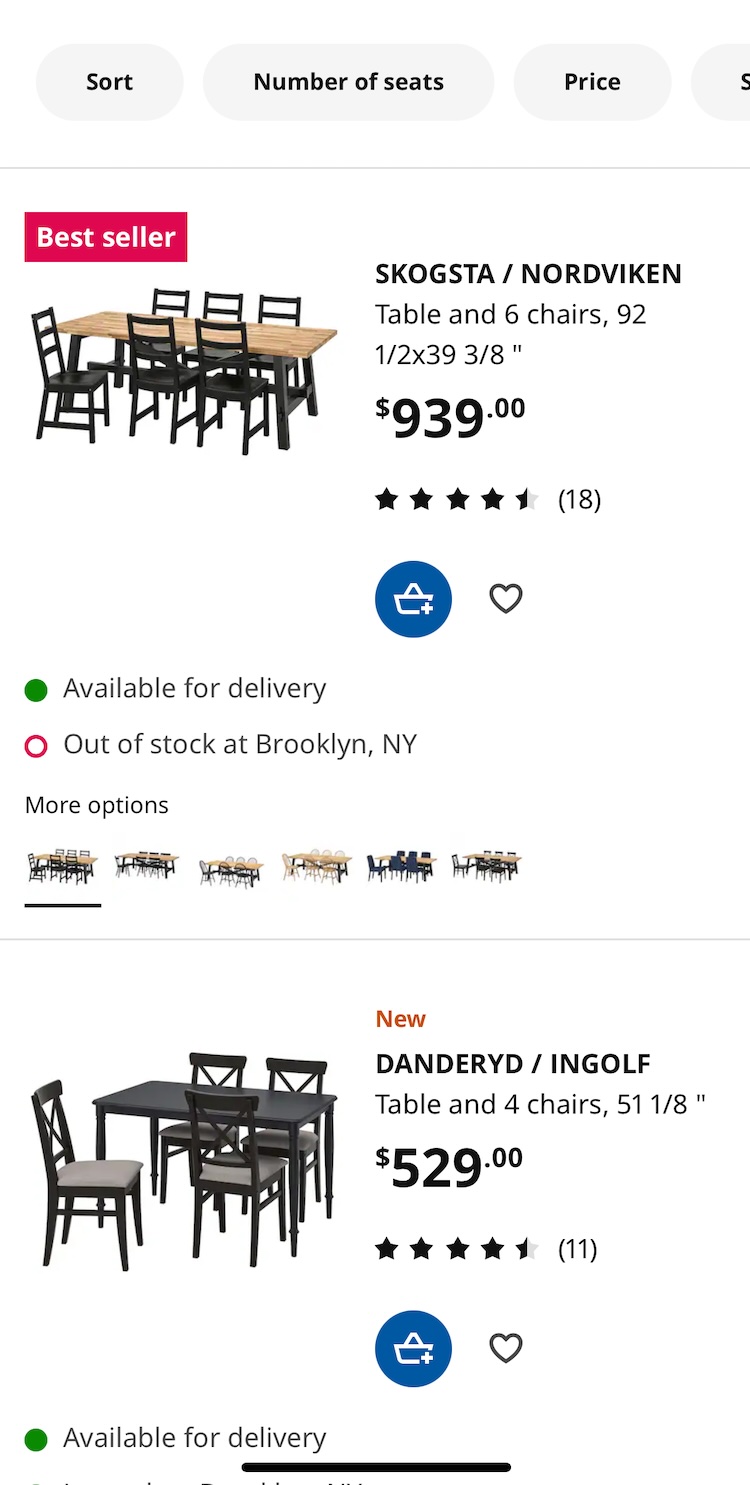The height and width of the screenshot is (1485, 750).
Task: Select the fourth variant with light wood chairs
Action: (x=316, y=866)
